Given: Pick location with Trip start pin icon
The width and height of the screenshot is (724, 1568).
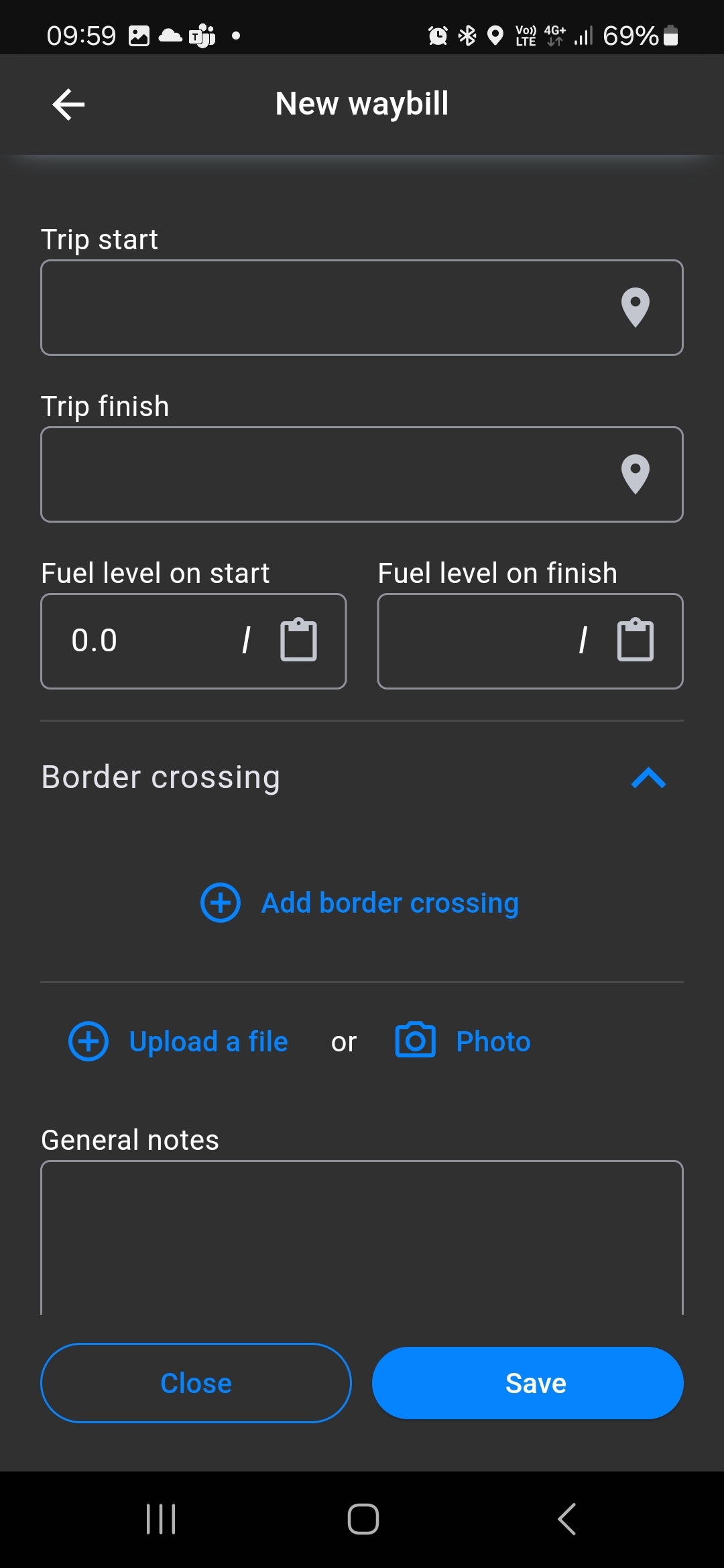Looking at the screenshot, I should coord(635,308).
